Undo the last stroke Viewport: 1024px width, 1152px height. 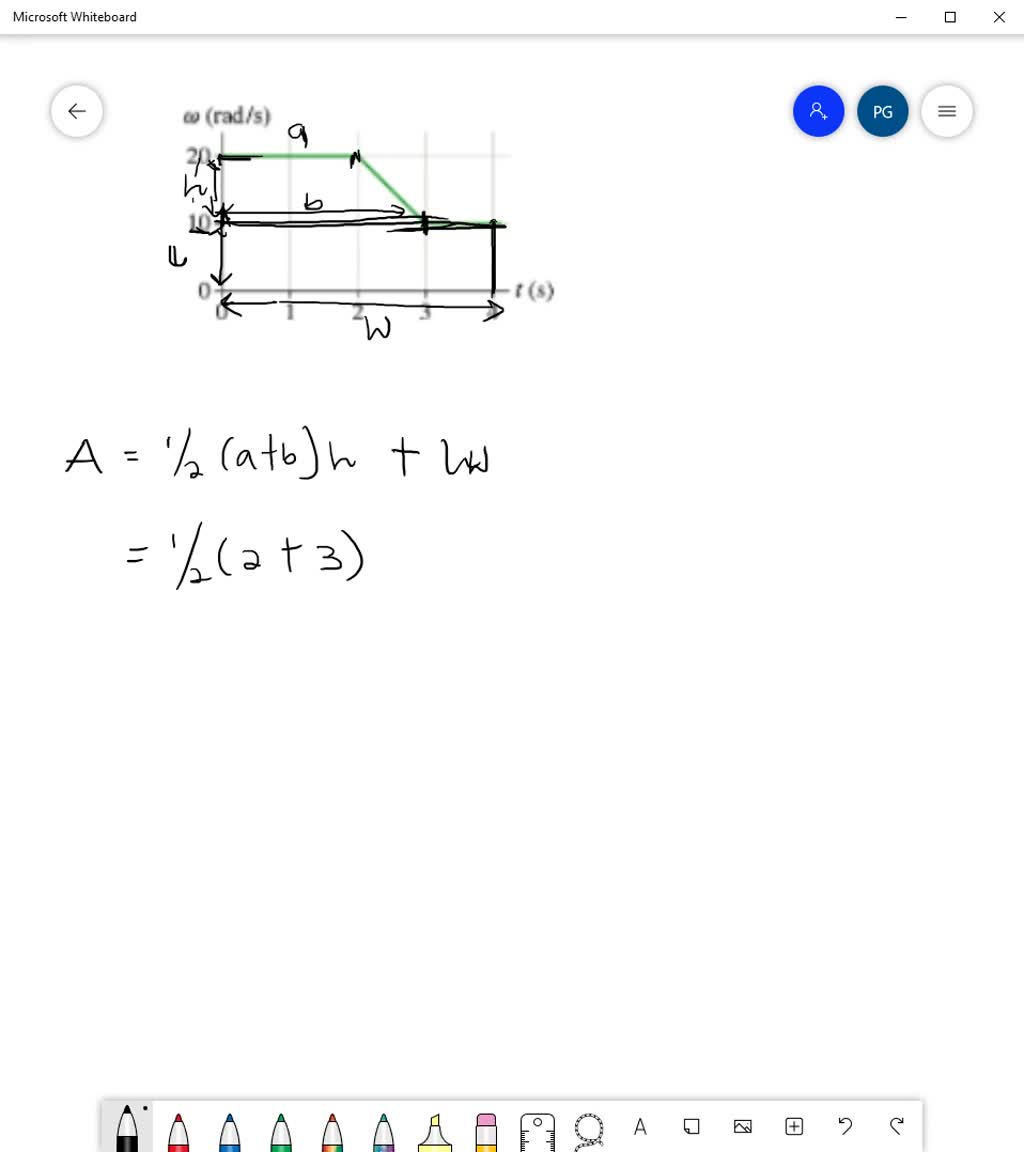point(845,1126)
